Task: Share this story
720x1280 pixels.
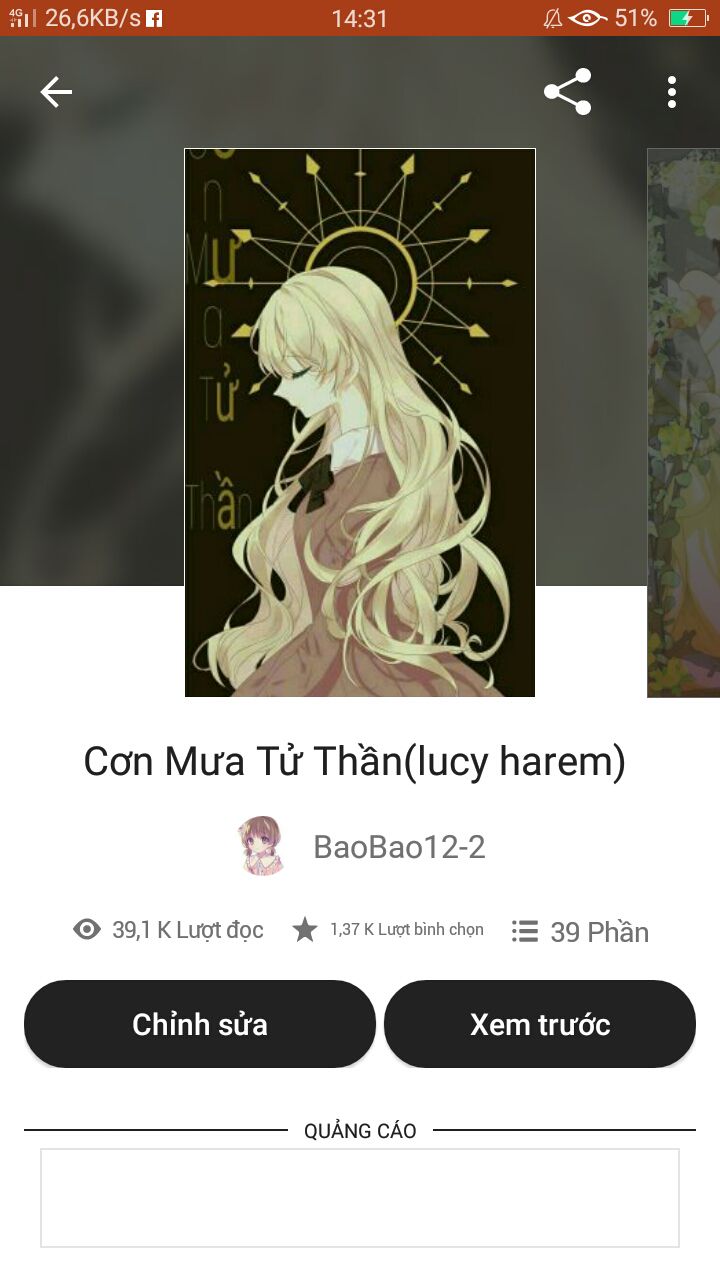Action: pyautogui.click(x=567, y=93)
